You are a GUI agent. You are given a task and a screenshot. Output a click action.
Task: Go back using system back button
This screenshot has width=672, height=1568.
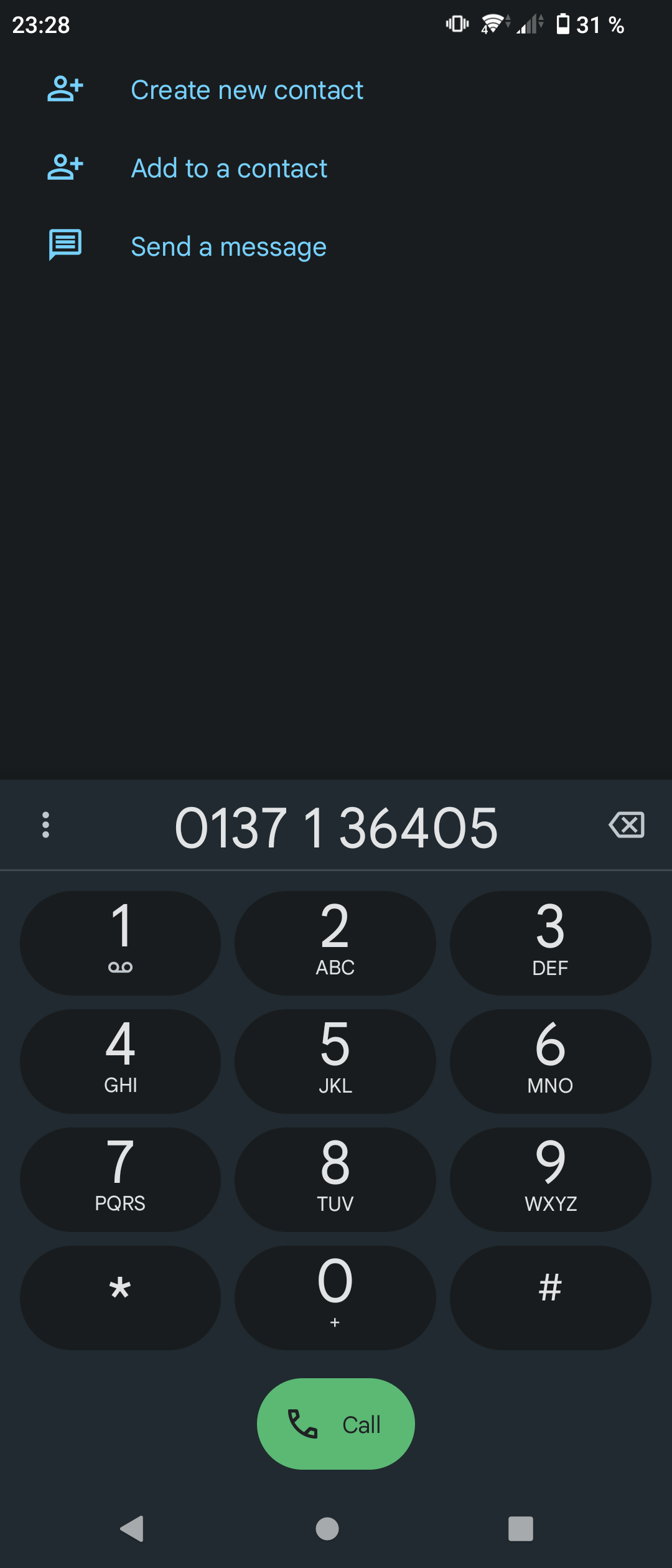pos(133,1528)
